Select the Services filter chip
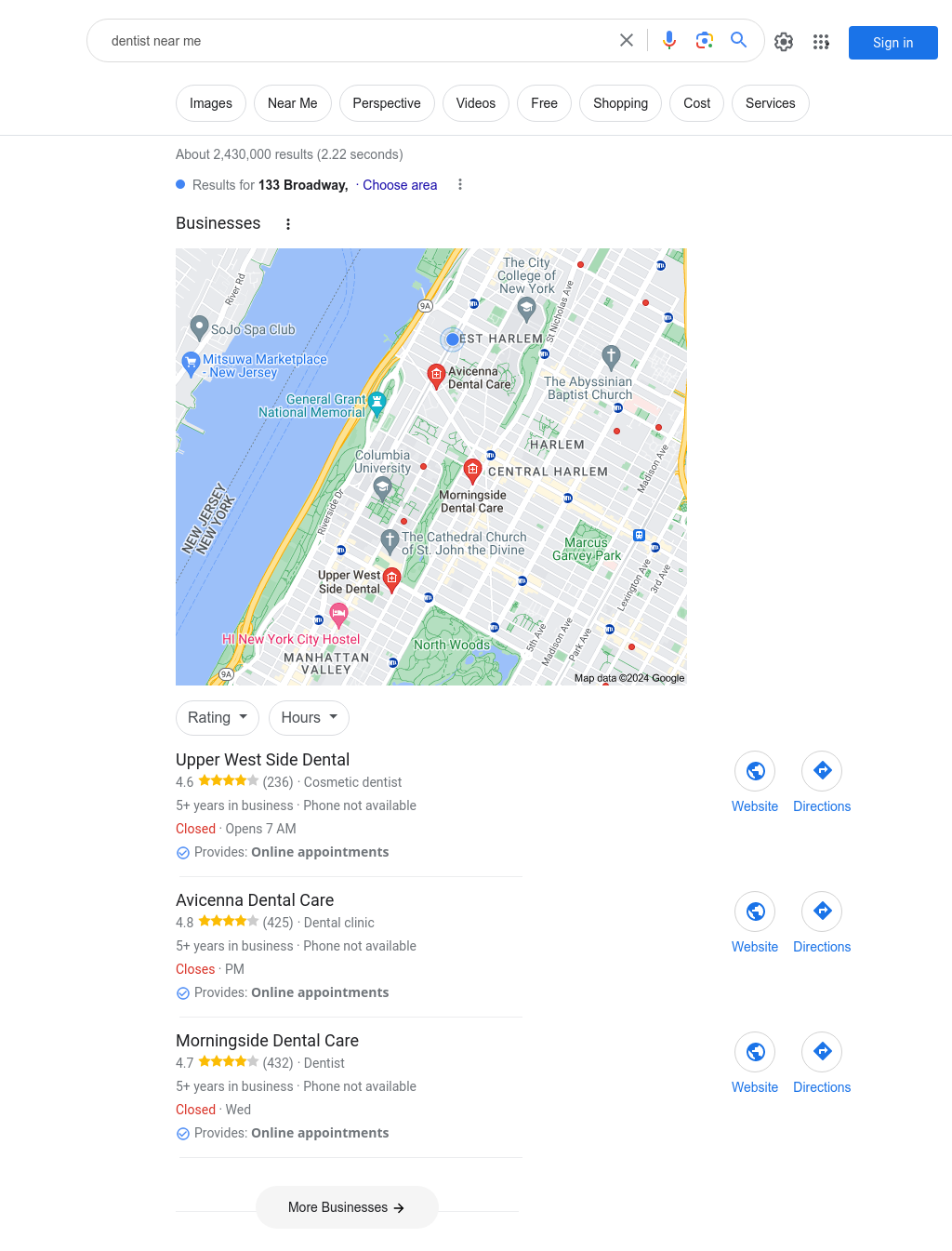This screenshot has width=952, height=1251. pos(770,103)
